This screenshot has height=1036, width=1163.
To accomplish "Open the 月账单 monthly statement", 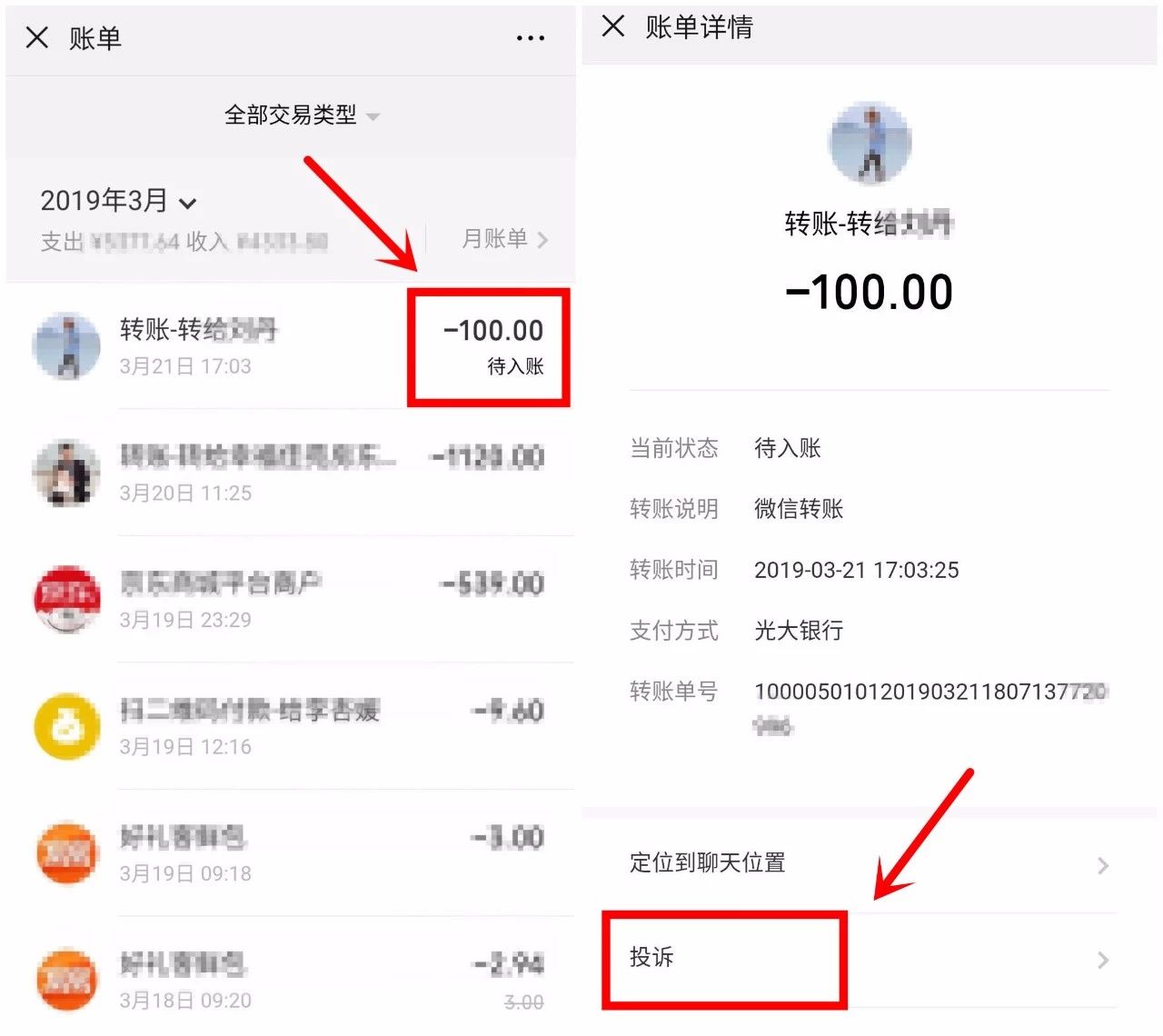I will coord(504,239).
